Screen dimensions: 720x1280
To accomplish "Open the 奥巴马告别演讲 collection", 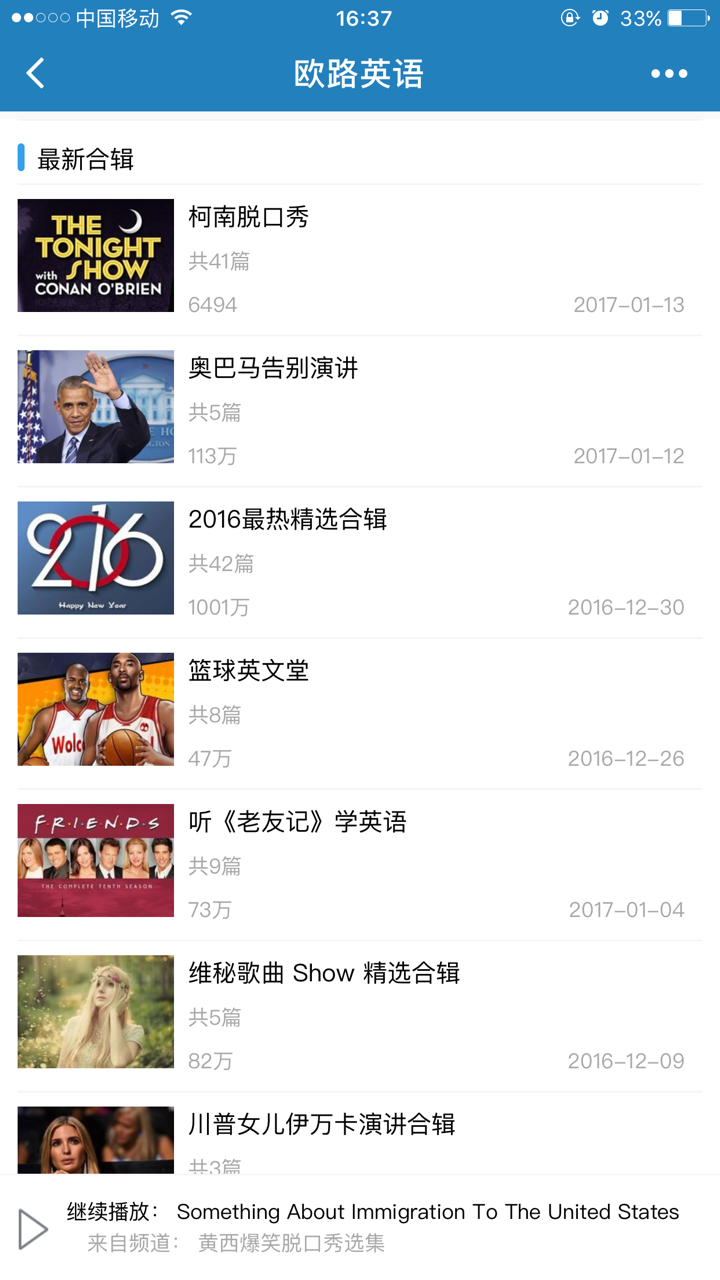I will pyautogui.click(x=360, y=411).
